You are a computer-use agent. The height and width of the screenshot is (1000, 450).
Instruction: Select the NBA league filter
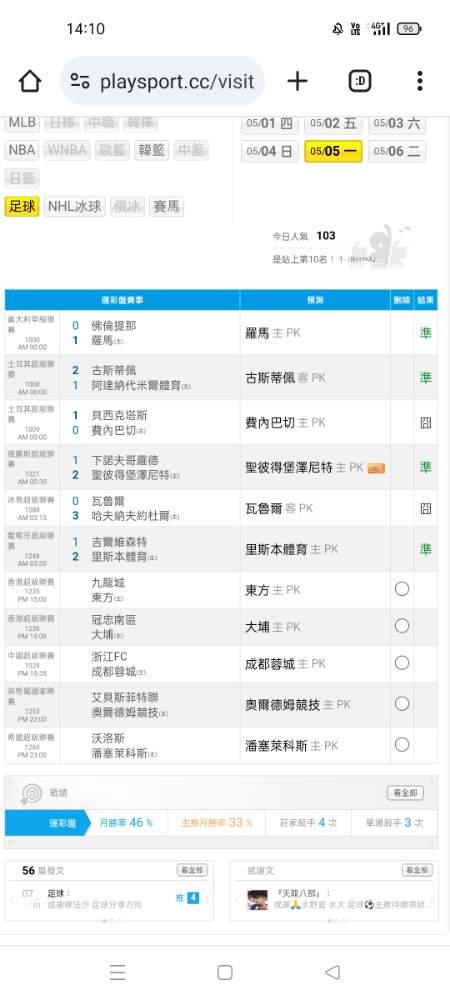tap(22, 151)
